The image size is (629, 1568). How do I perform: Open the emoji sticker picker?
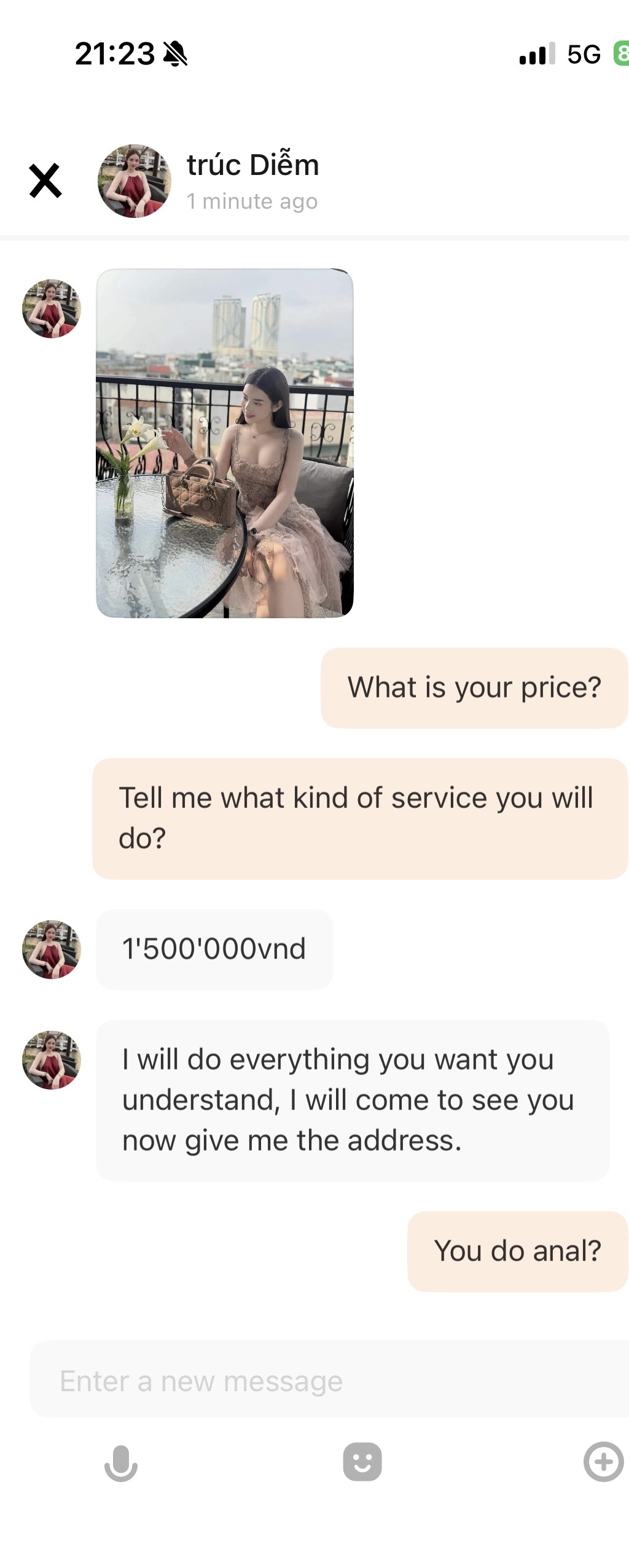pyautogui.click(x=362, y=1462)
